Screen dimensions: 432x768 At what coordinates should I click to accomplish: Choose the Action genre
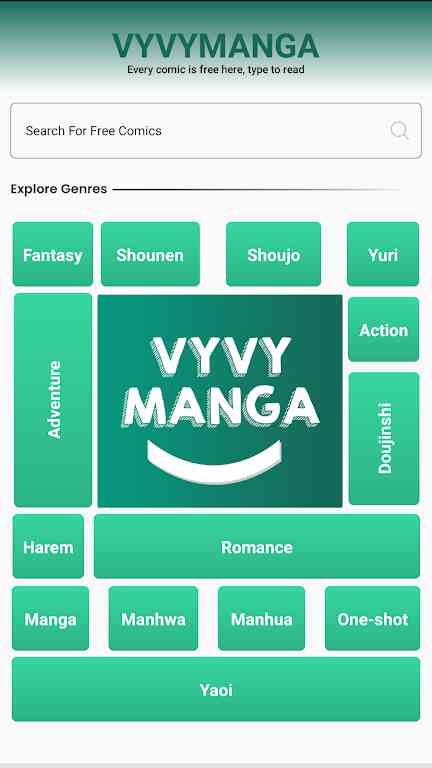[384, 330]
